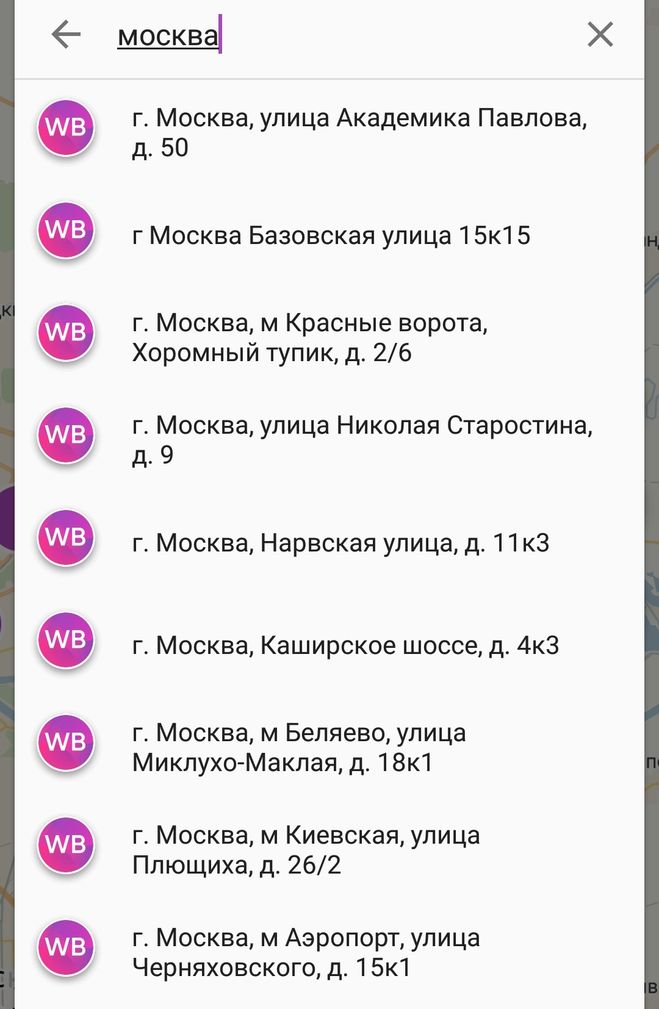Image resolution: width=659 pixels, height=1009 pixels.
Task: Clear the search text with X
Action: click(600, 35)
